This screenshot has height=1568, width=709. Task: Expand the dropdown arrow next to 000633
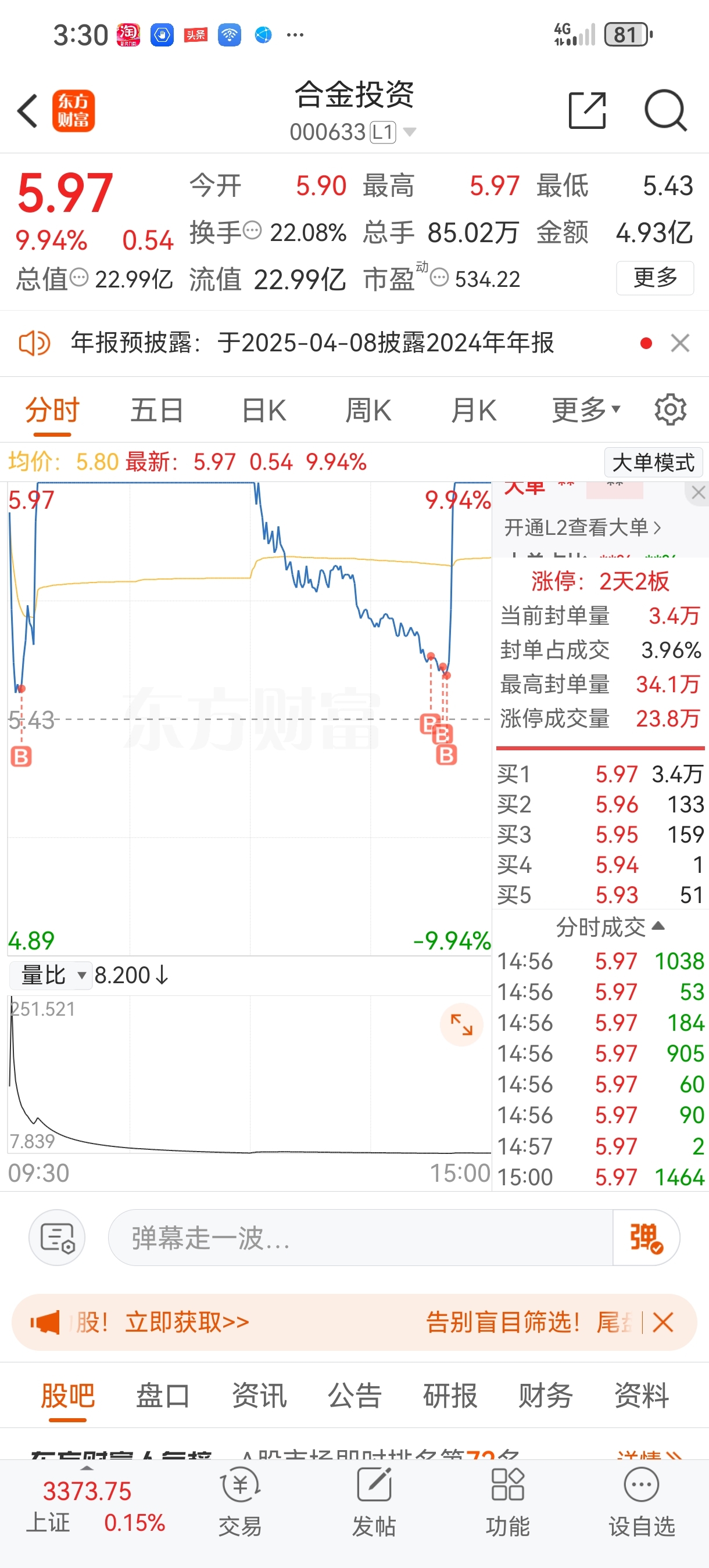click(x=410, y=131)
